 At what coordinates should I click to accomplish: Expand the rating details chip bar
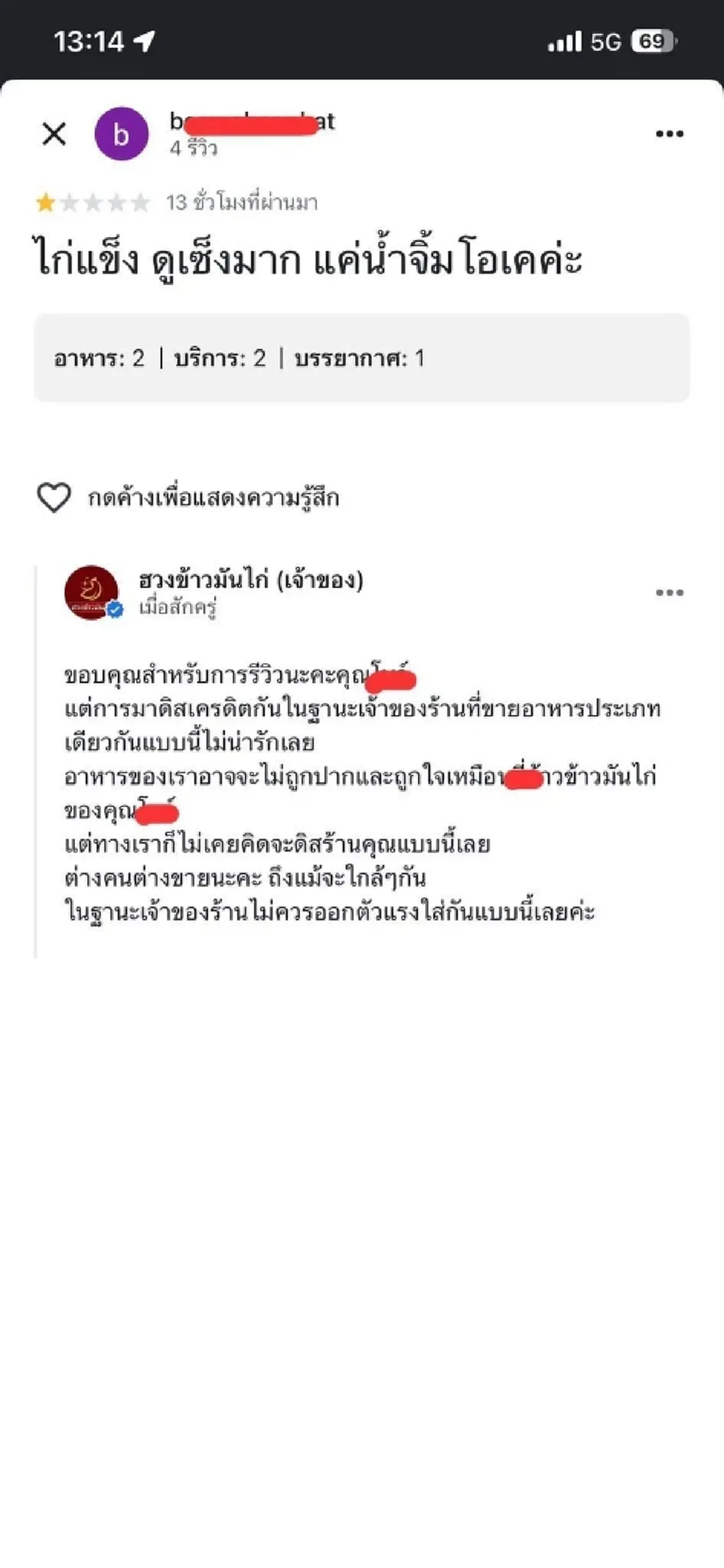click(361, 359)
